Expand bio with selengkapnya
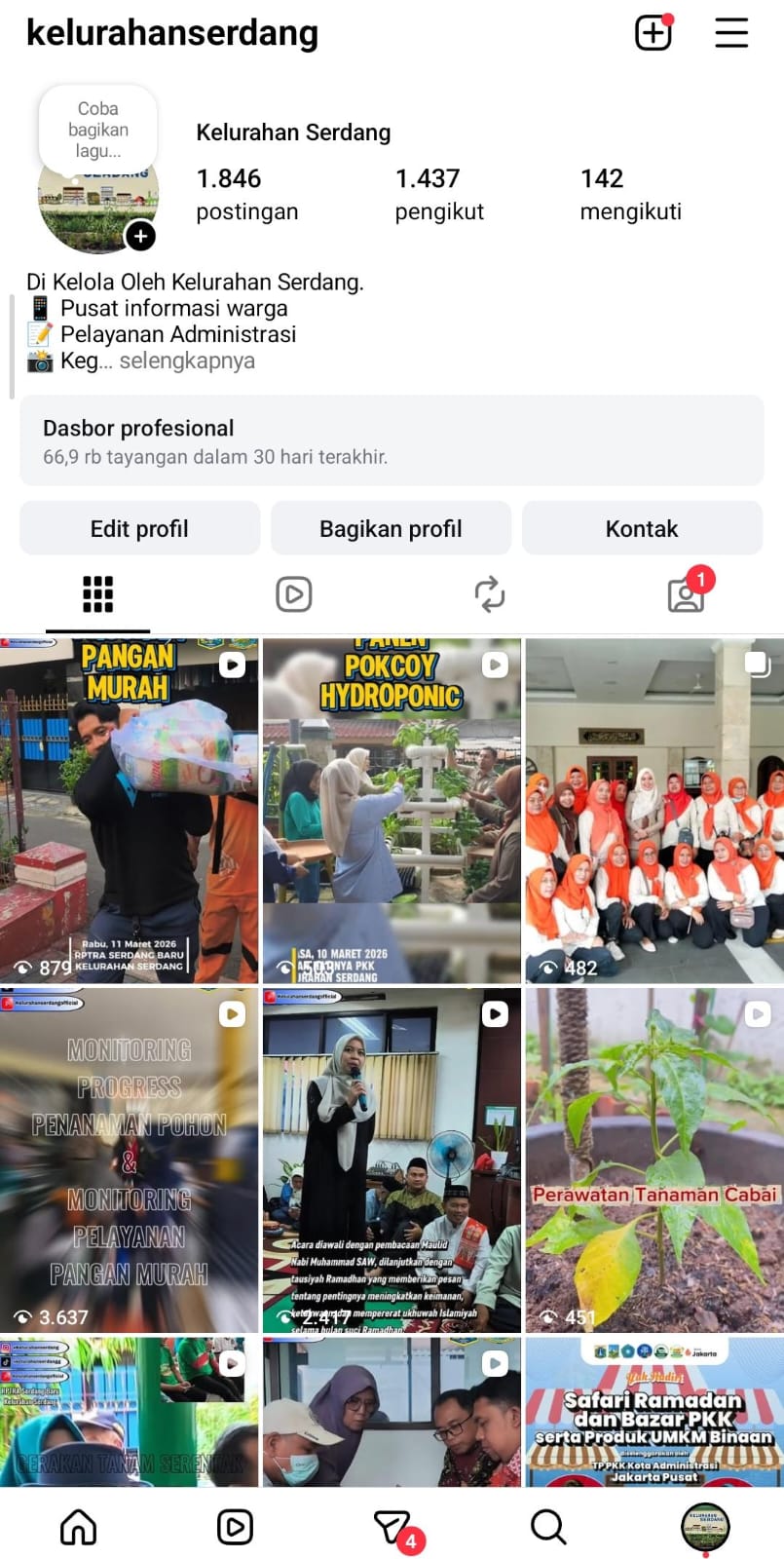This screenshot has height=1559, width=784. (x=186, y=361)
